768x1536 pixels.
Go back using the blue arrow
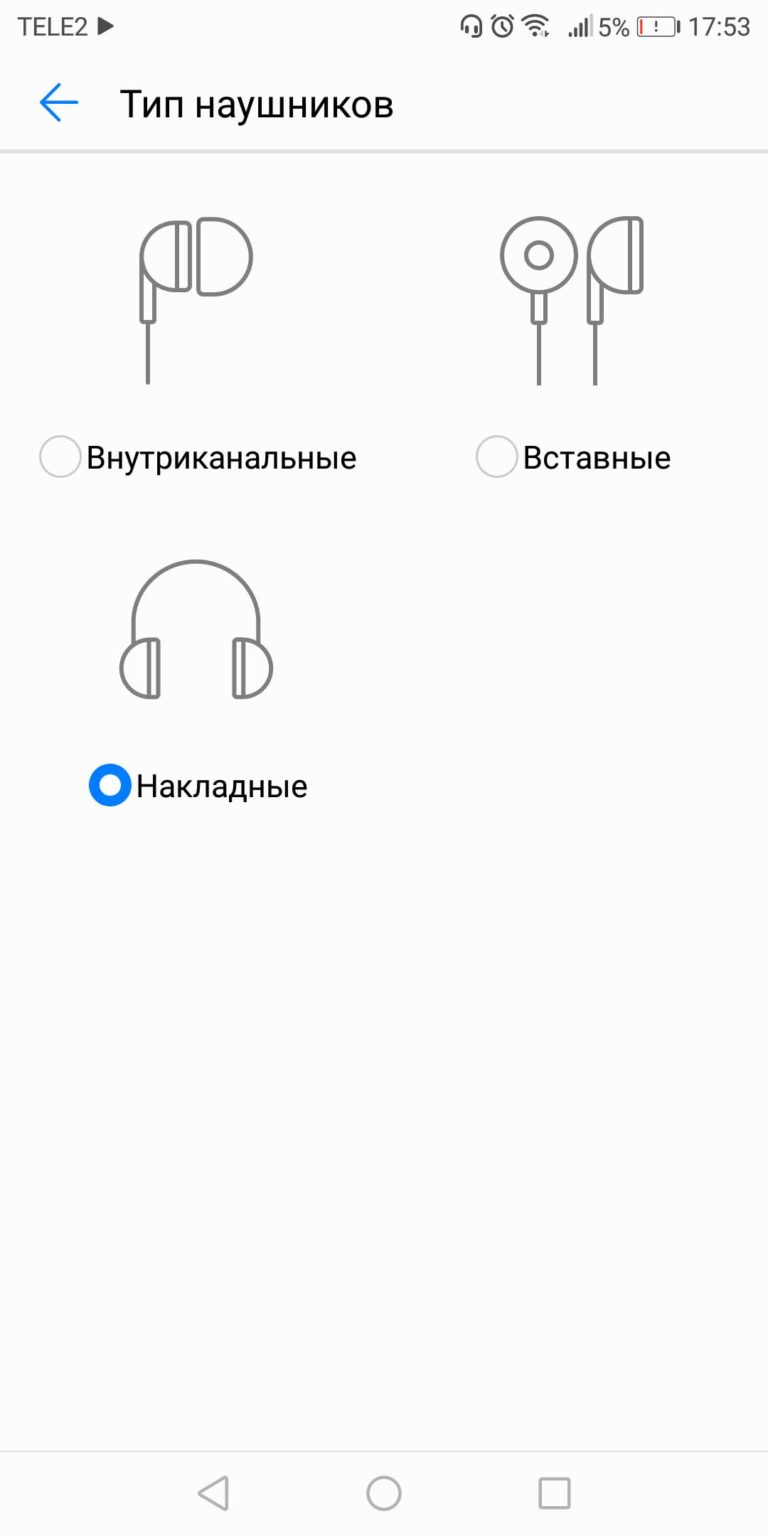click(58, 103)
